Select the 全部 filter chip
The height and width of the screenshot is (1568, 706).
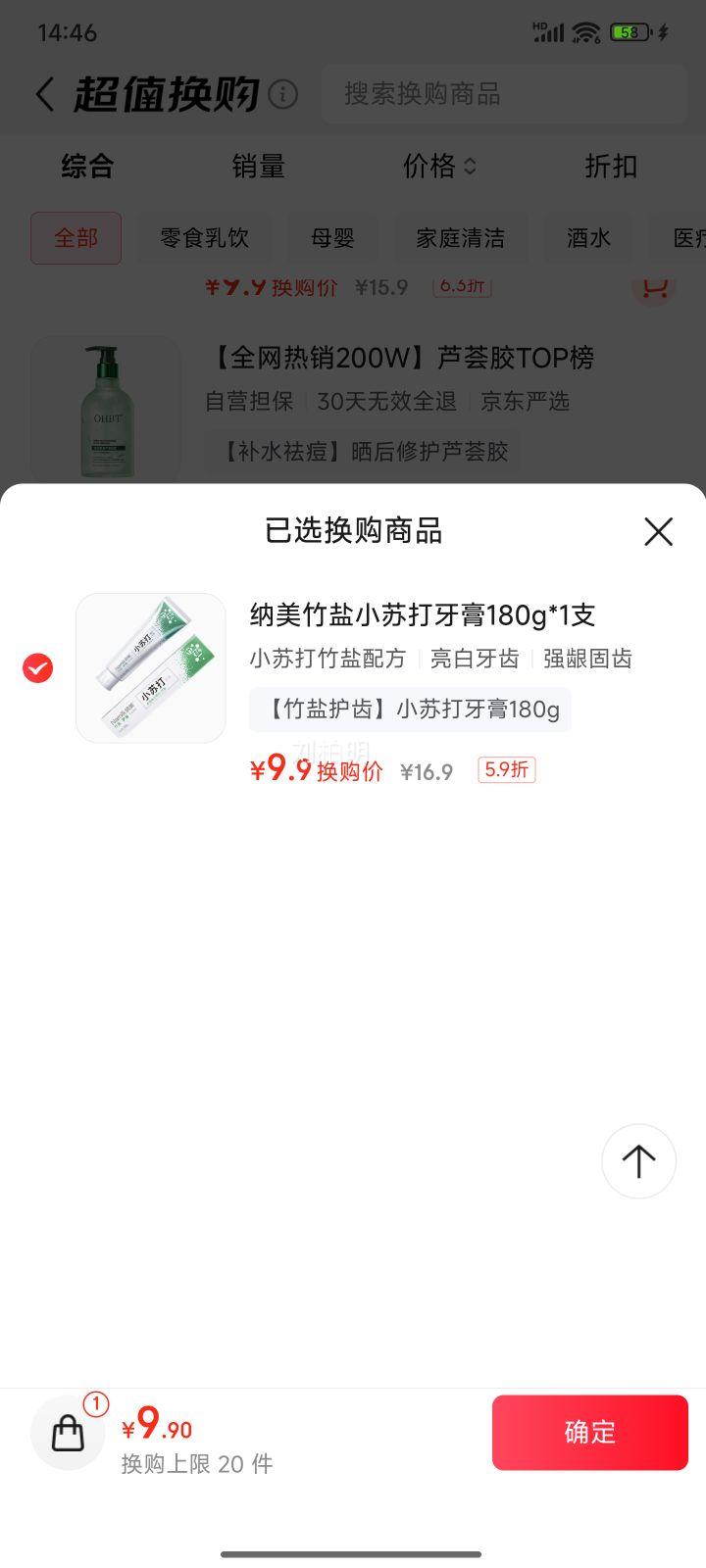(76, 238)
